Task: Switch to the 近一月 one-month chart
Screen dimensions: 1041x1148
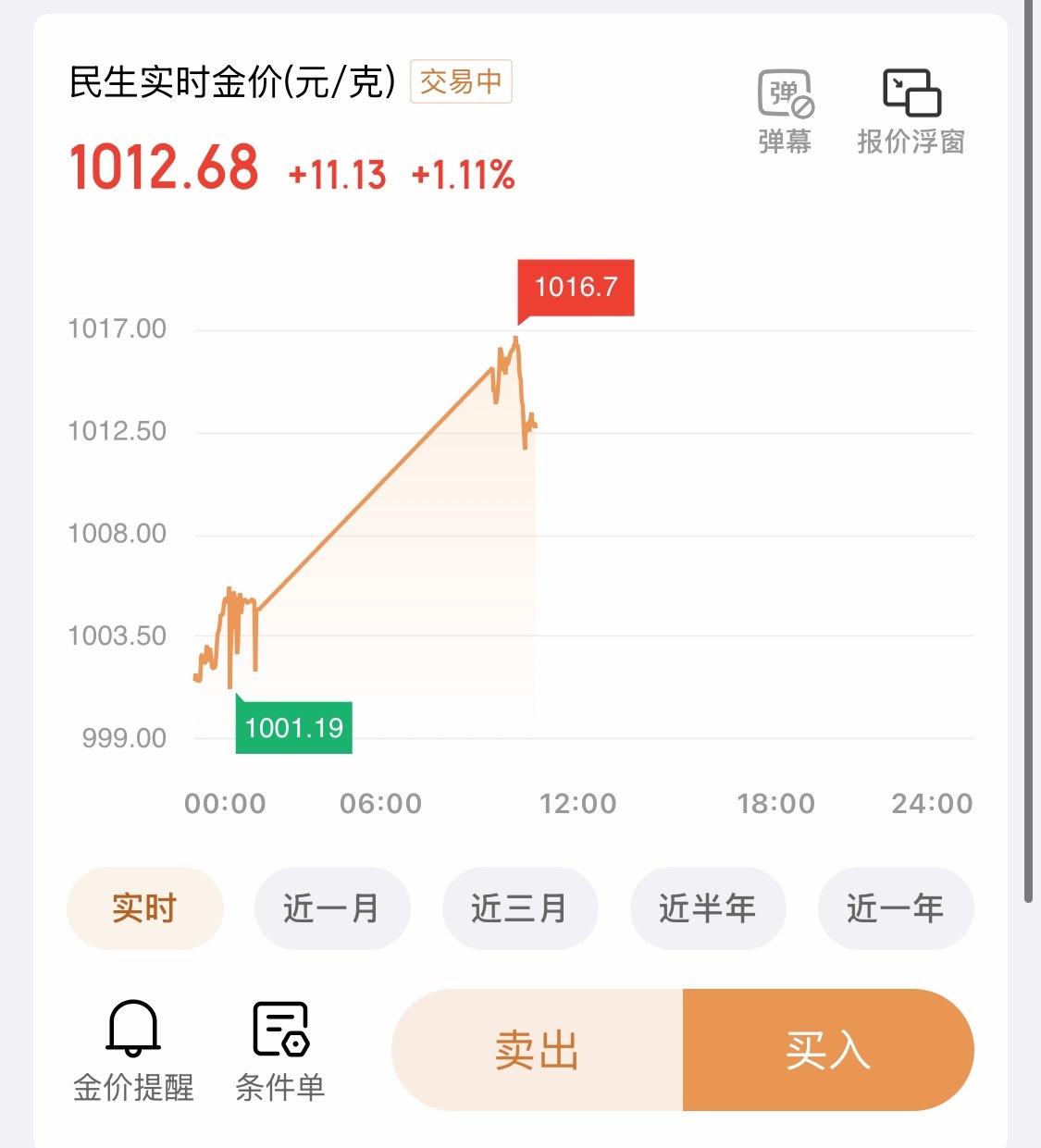Action: 332,908
